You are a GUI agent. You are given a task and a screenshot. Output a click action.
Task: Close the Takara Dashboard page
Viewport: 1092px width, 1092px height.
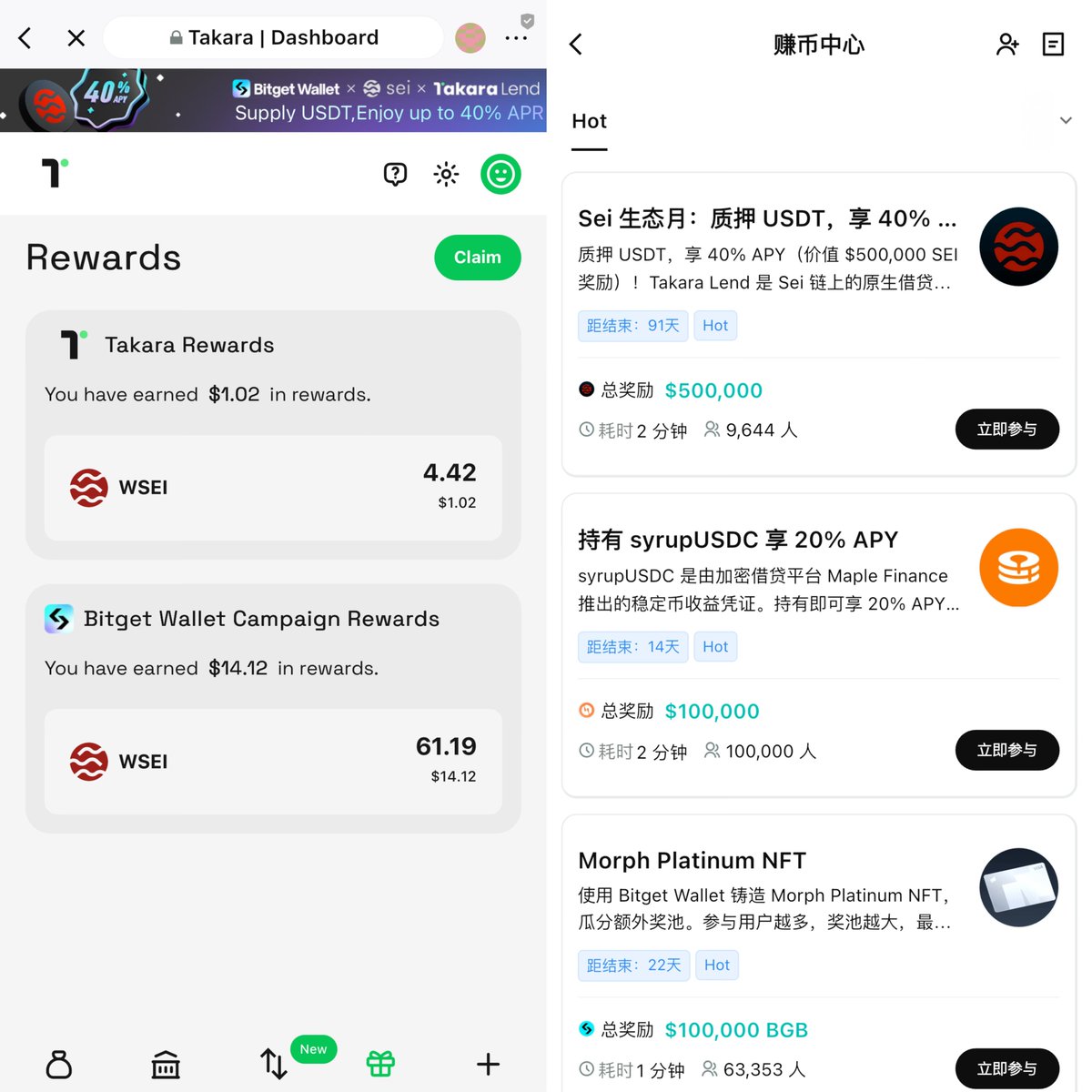click(x=76, y=38)
